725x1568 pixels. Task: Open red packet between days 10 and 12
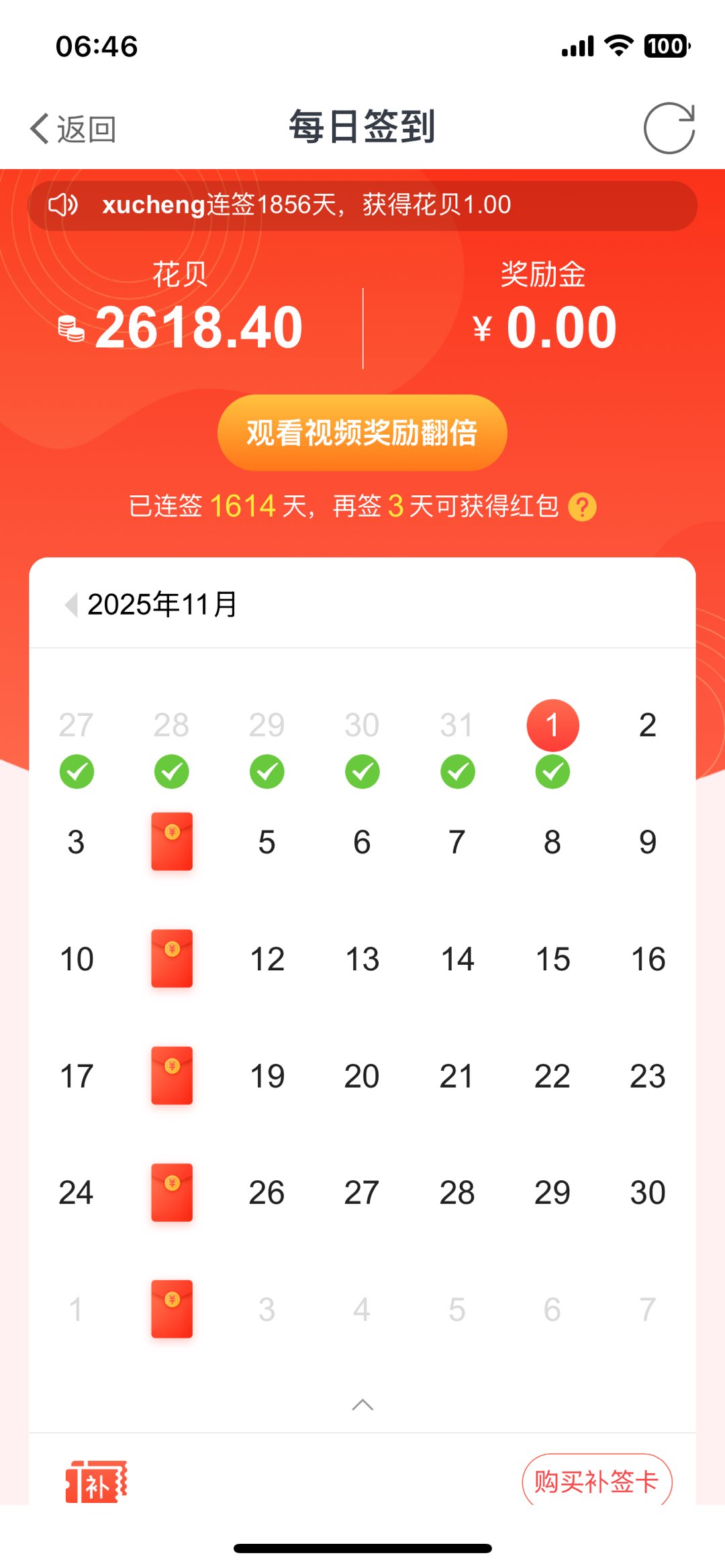(172, 958)
